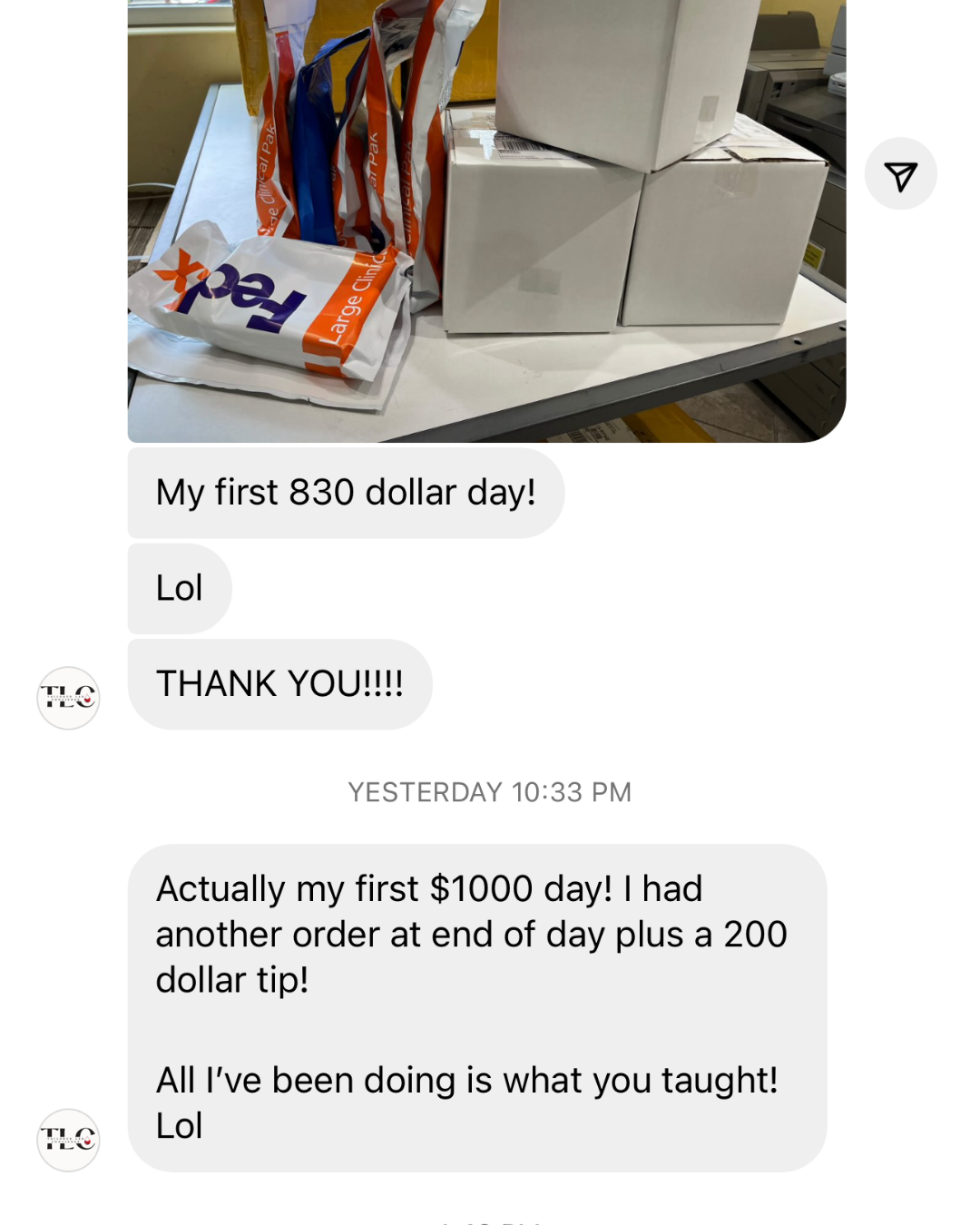Open the TLC avatar beside the $1000 day message
This screenshot has height=1225, width=980.
tap(68, 1140)
